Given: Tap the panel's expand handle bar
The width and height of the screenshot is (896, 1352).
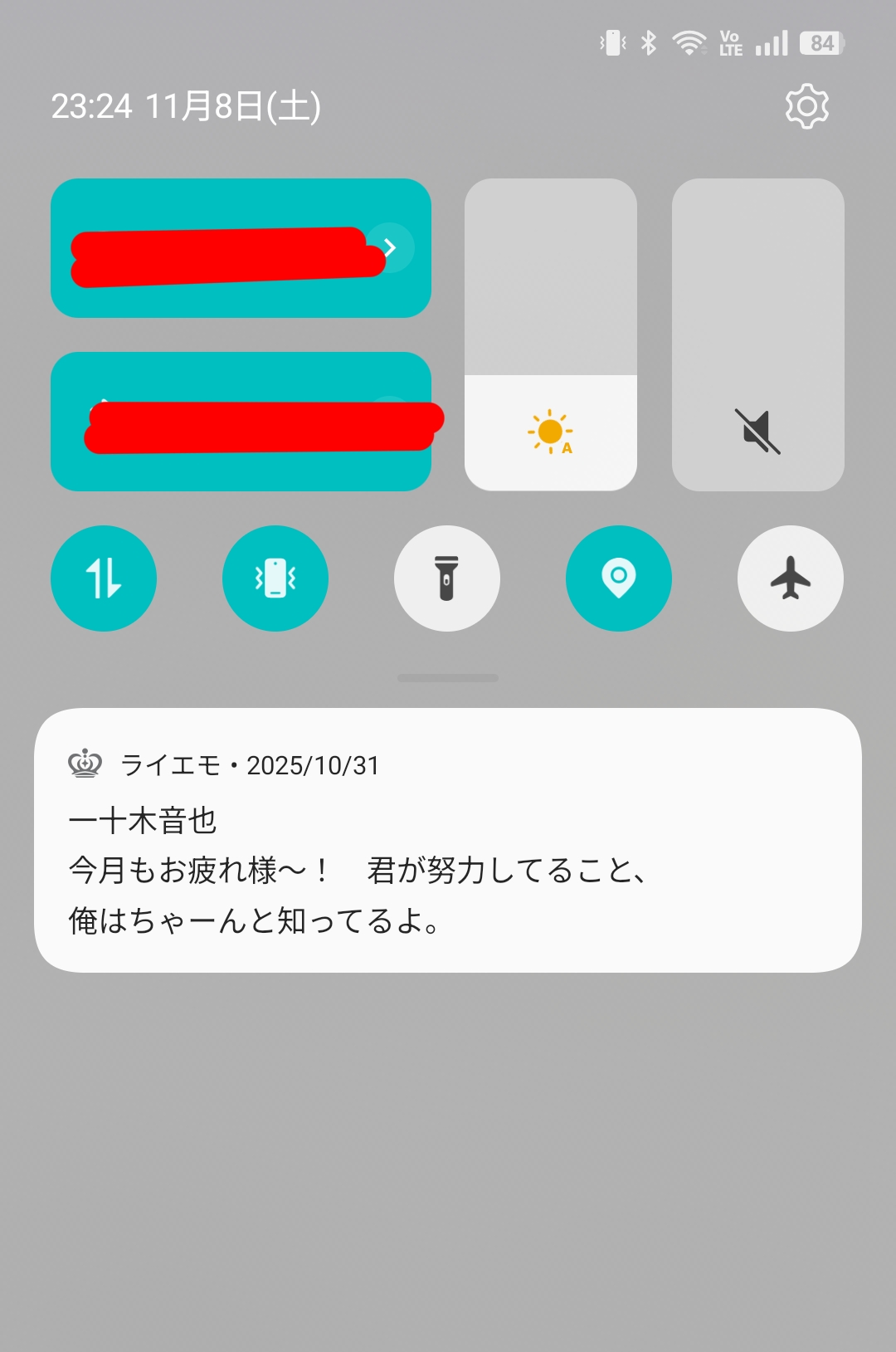Looking at the screenshot, I should click(448, 678).
